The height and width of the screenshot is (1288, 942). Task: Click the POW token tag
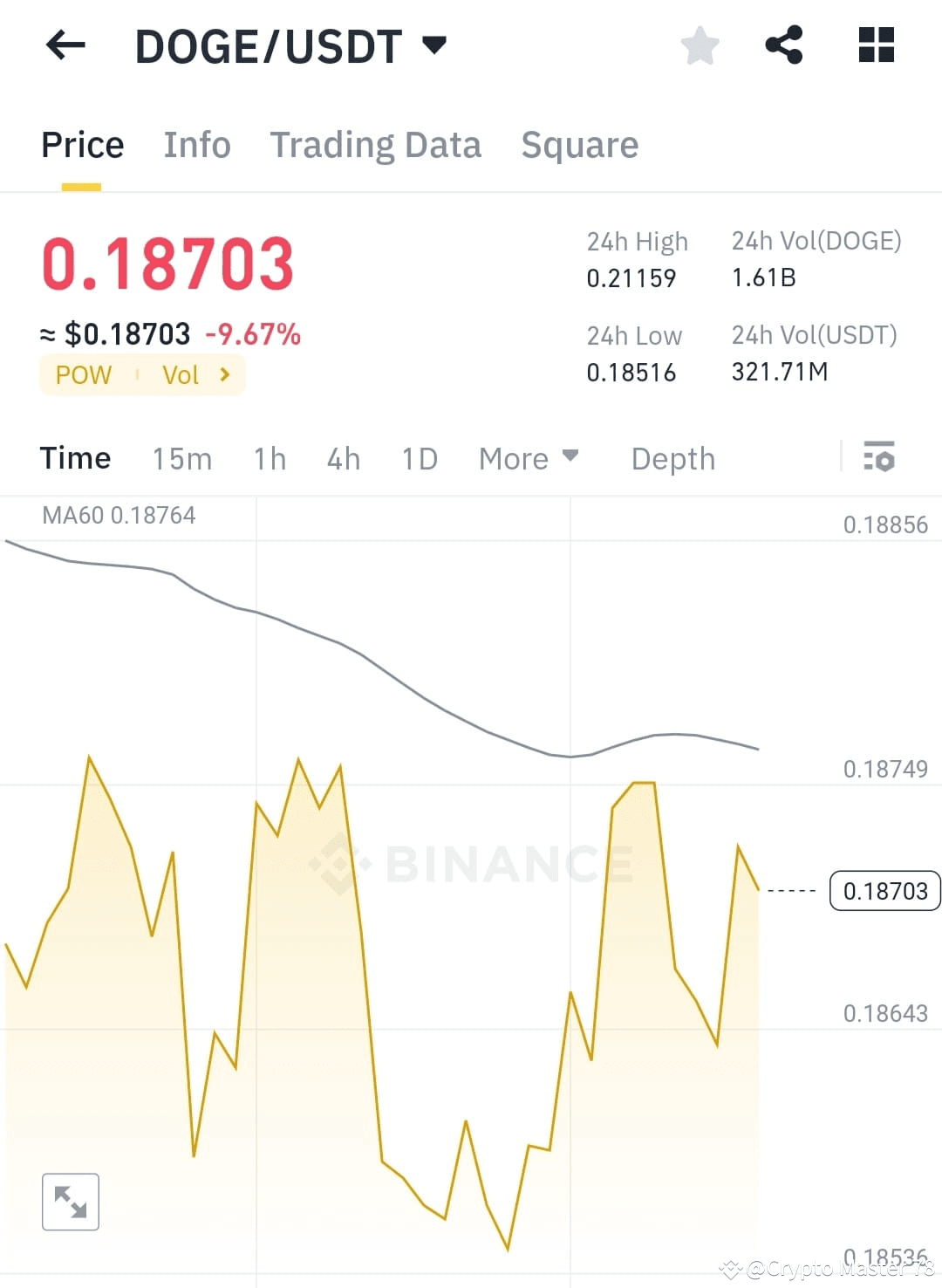pyautogui.click(x=83, y=374)
